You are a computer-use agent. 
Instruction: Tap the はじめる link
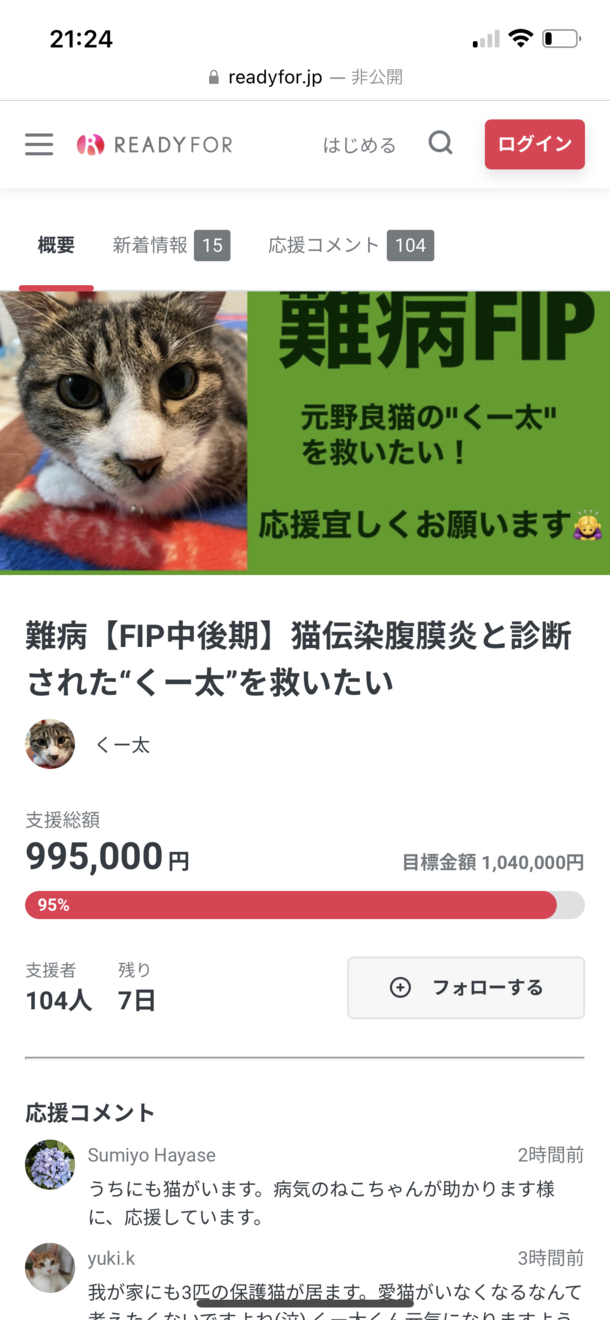click(359, 145)
